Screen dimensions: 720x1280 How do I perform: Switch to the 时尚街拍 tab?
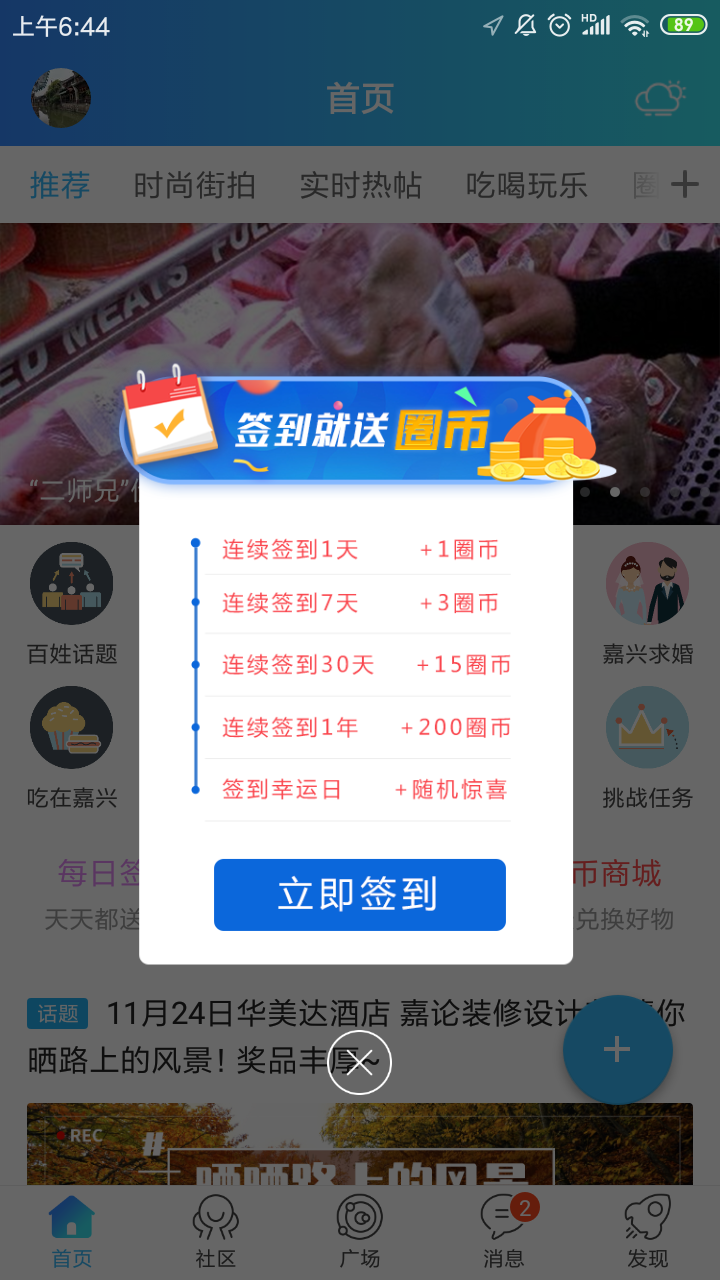(195, 185)
